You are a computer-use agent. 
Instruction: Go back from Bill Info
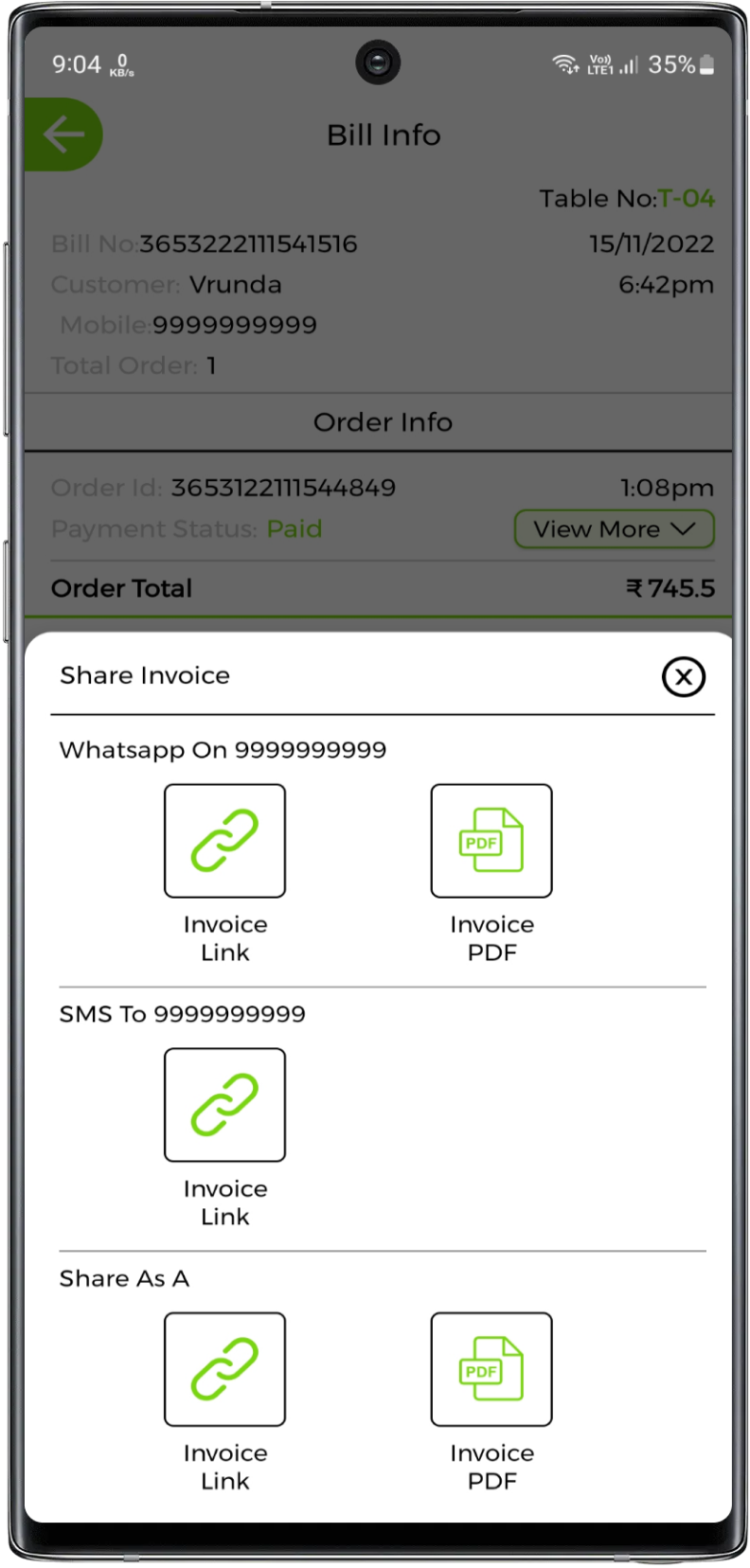tap(63, 134)
